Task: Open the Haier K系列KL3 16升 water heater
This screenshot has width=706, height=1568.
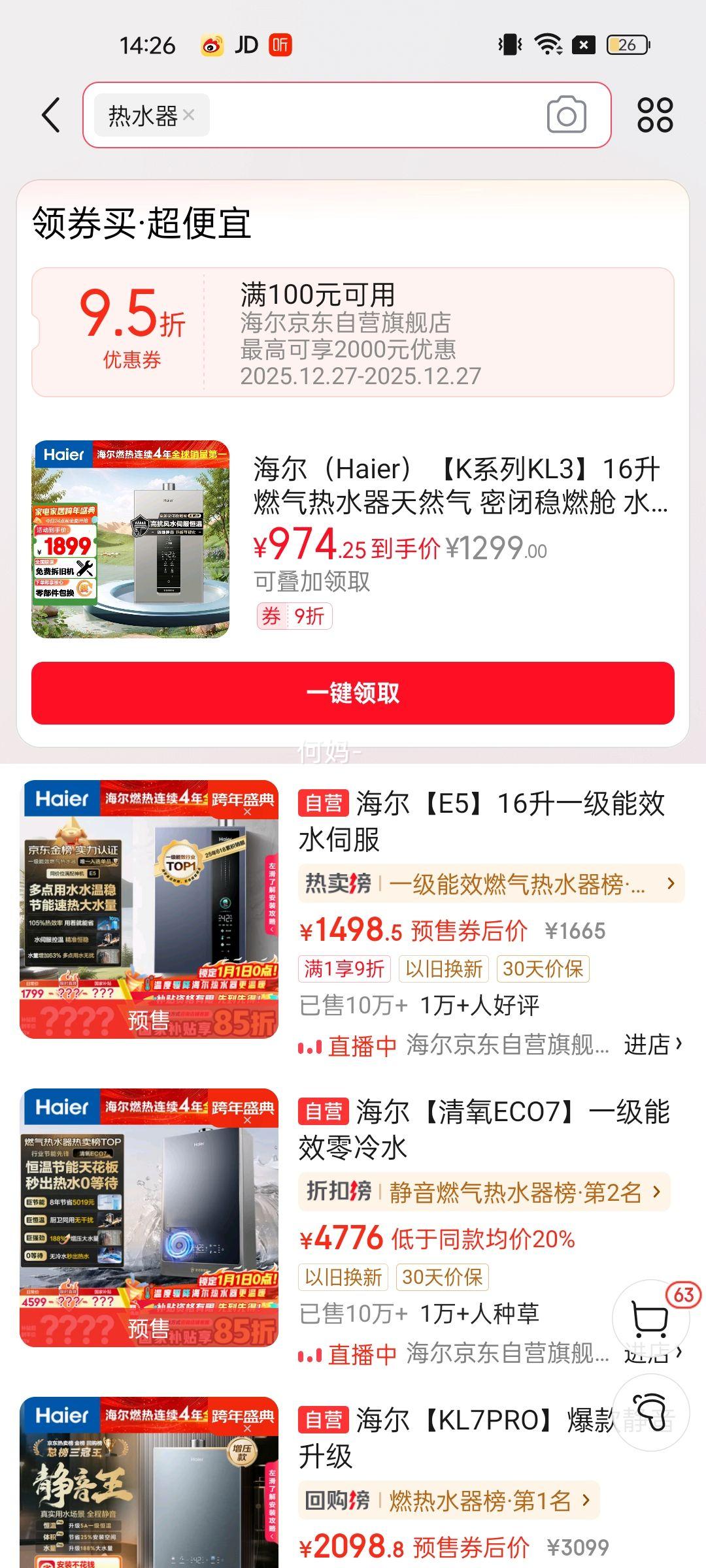Action: click(x=458, y=486)
